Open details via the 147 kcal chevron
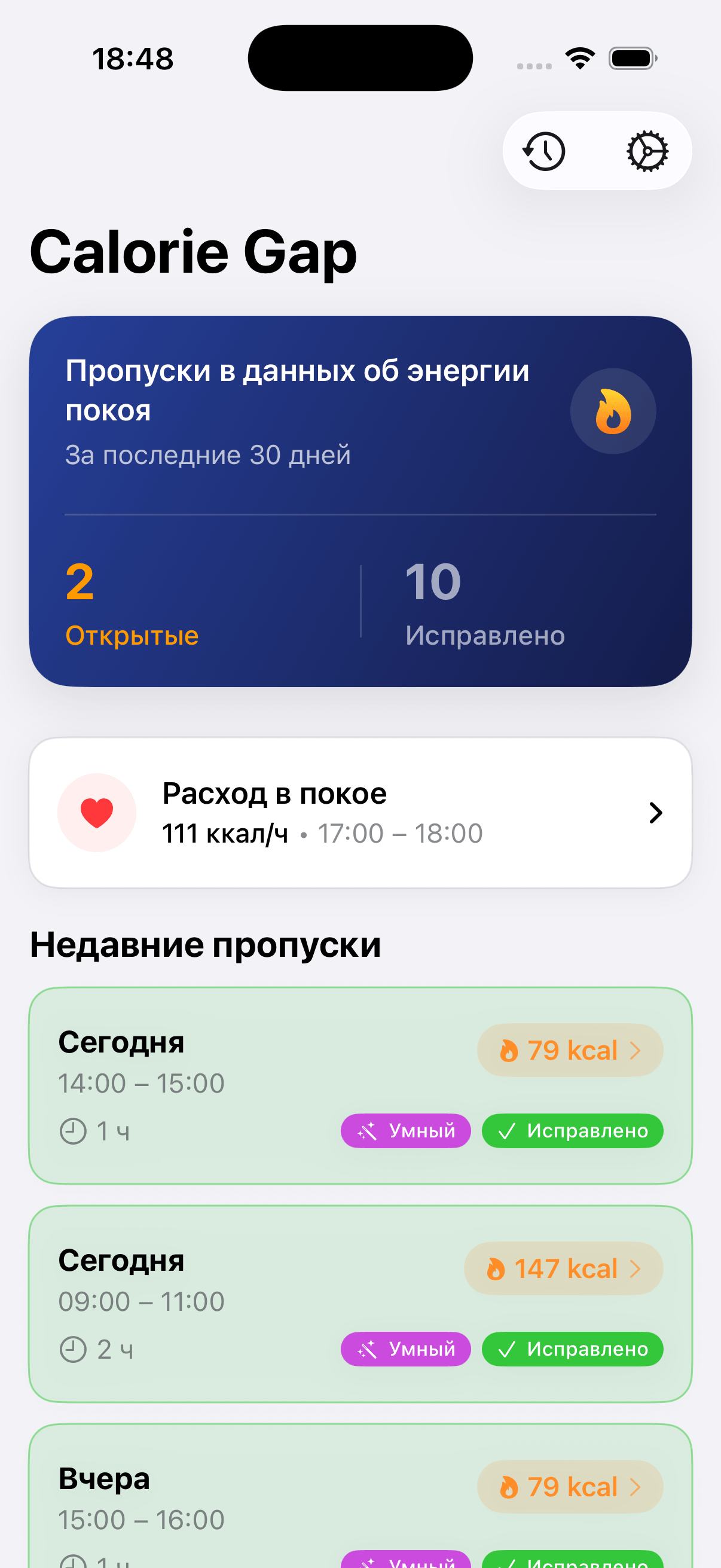Image resolution: width=721 pixels, height=1568 pixels. [x=636, y=1268]
